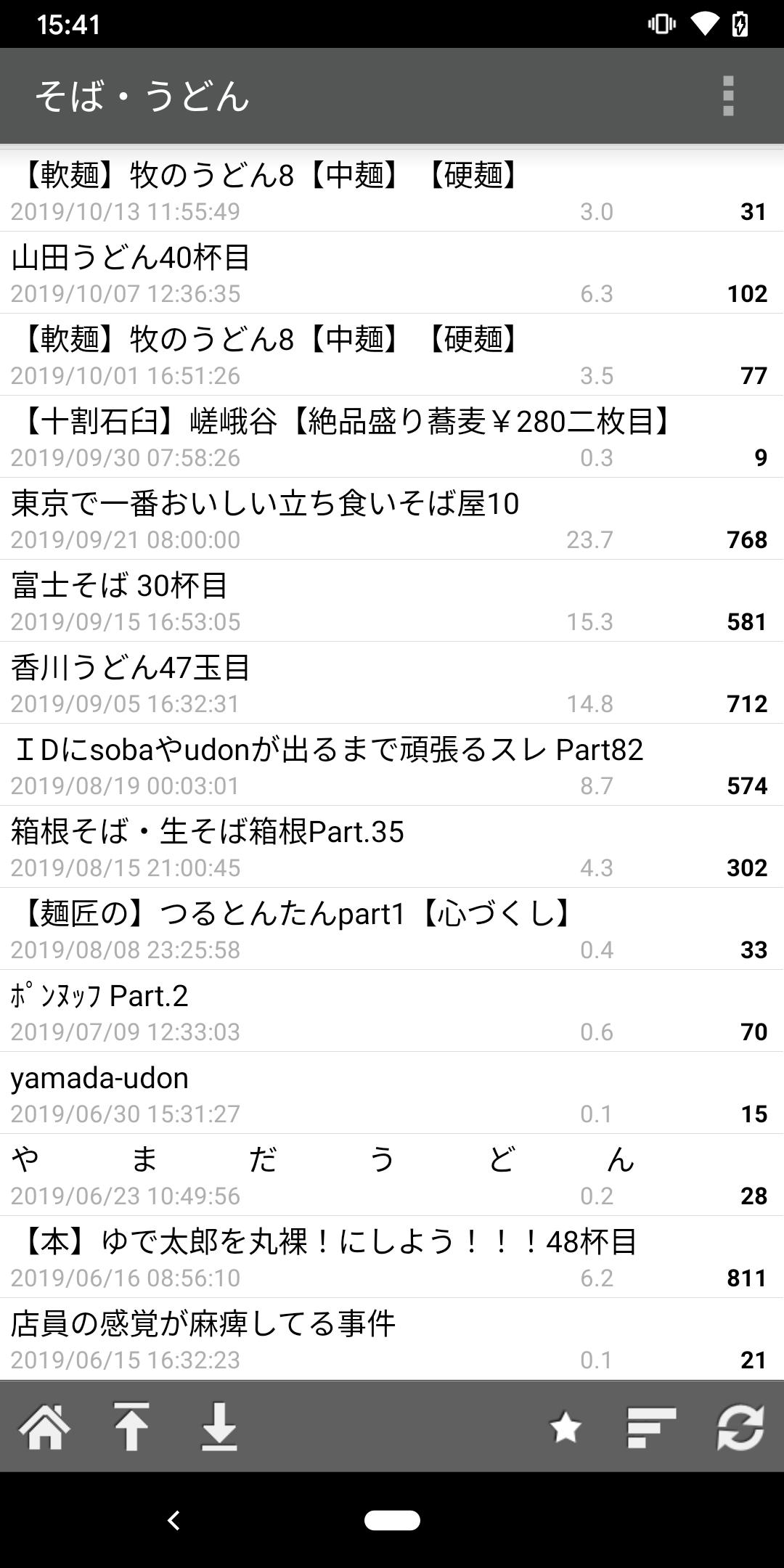This screenshot has width=784, height=1568.
Task: Jump to top of thread list
Action: coord(132,1427)
